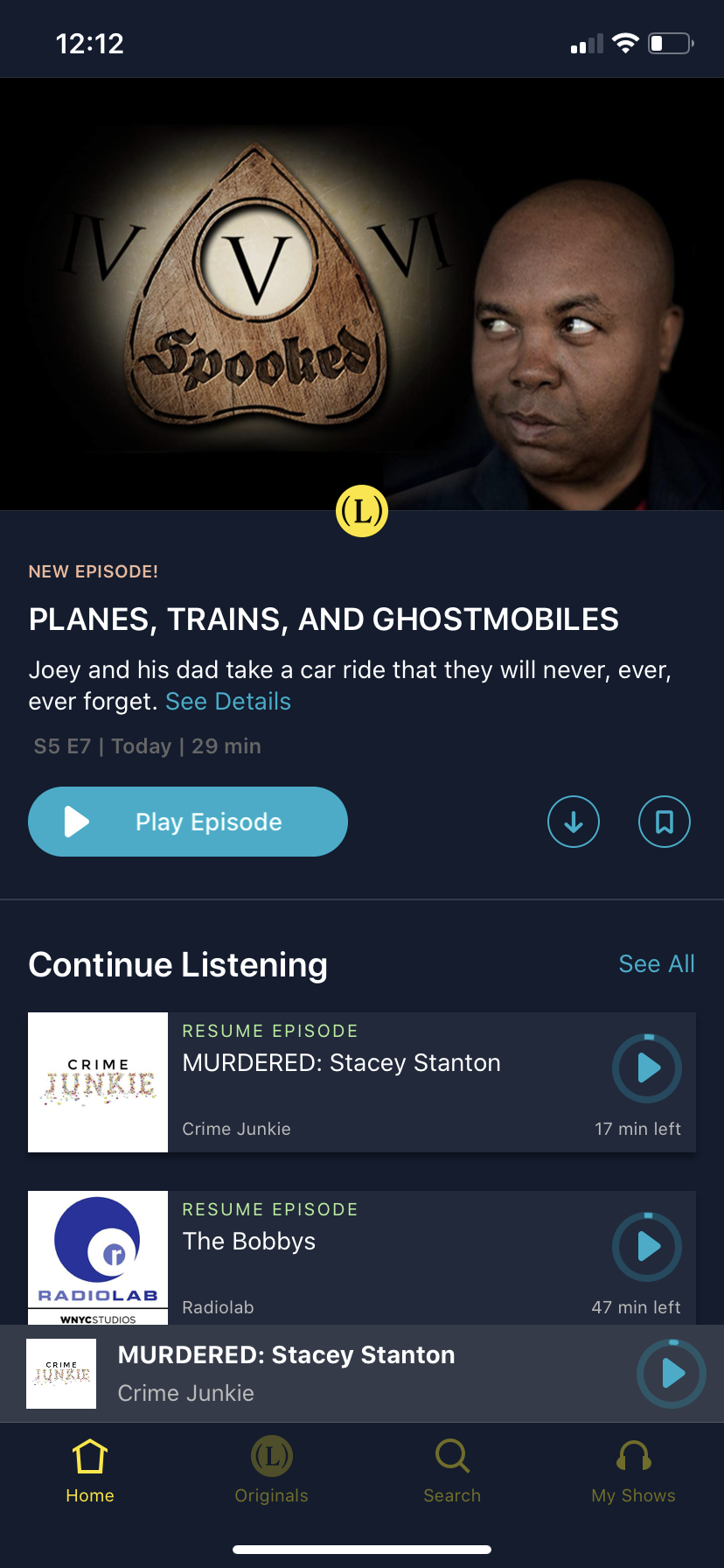Open the See Details link
The image size is (724, 1568).
pyautogui.click(x=228, y=702)
